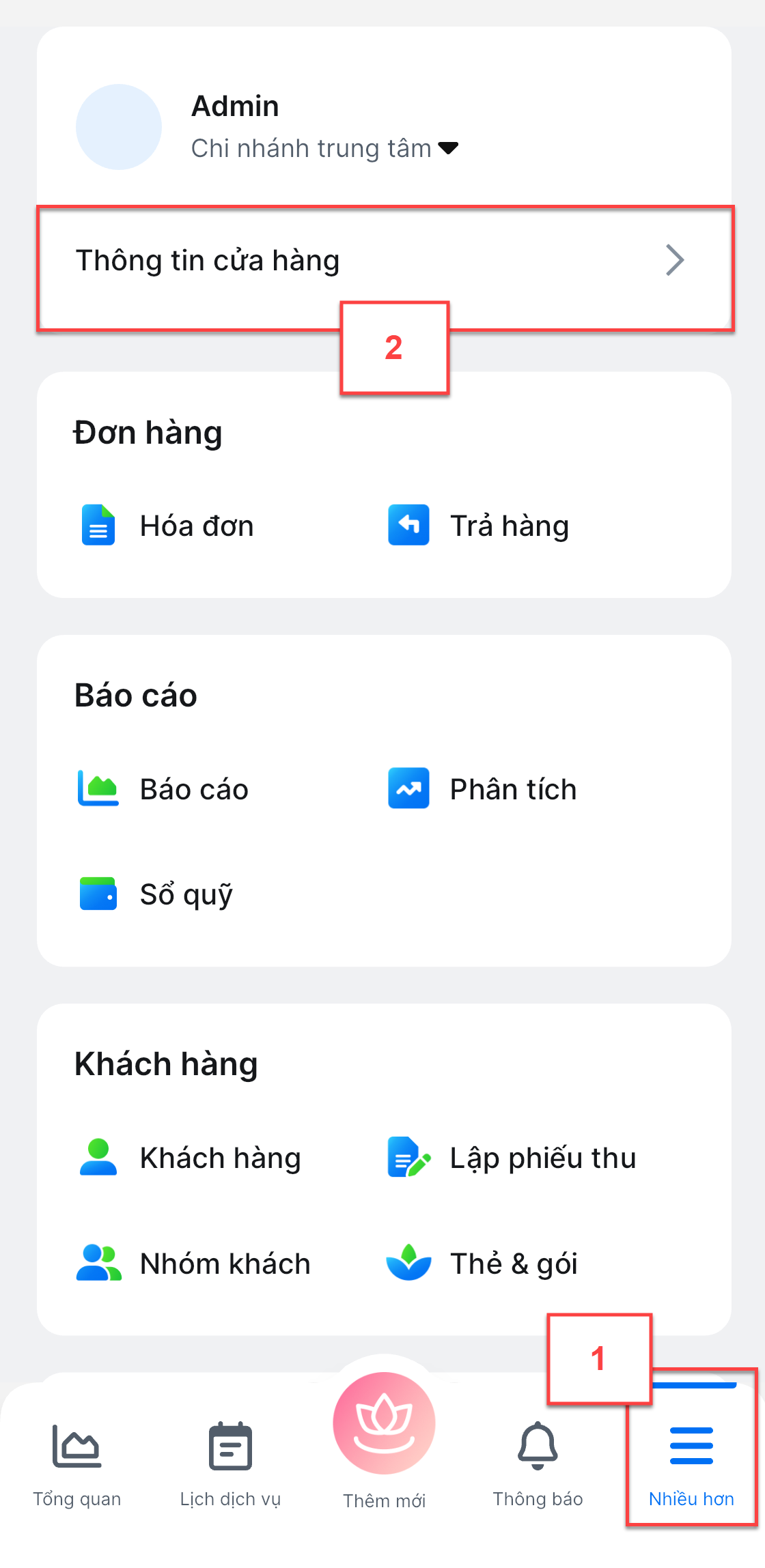
Task: Open the Chi nhánh trung tâm branch dropdown
Action: pos(325,148)
